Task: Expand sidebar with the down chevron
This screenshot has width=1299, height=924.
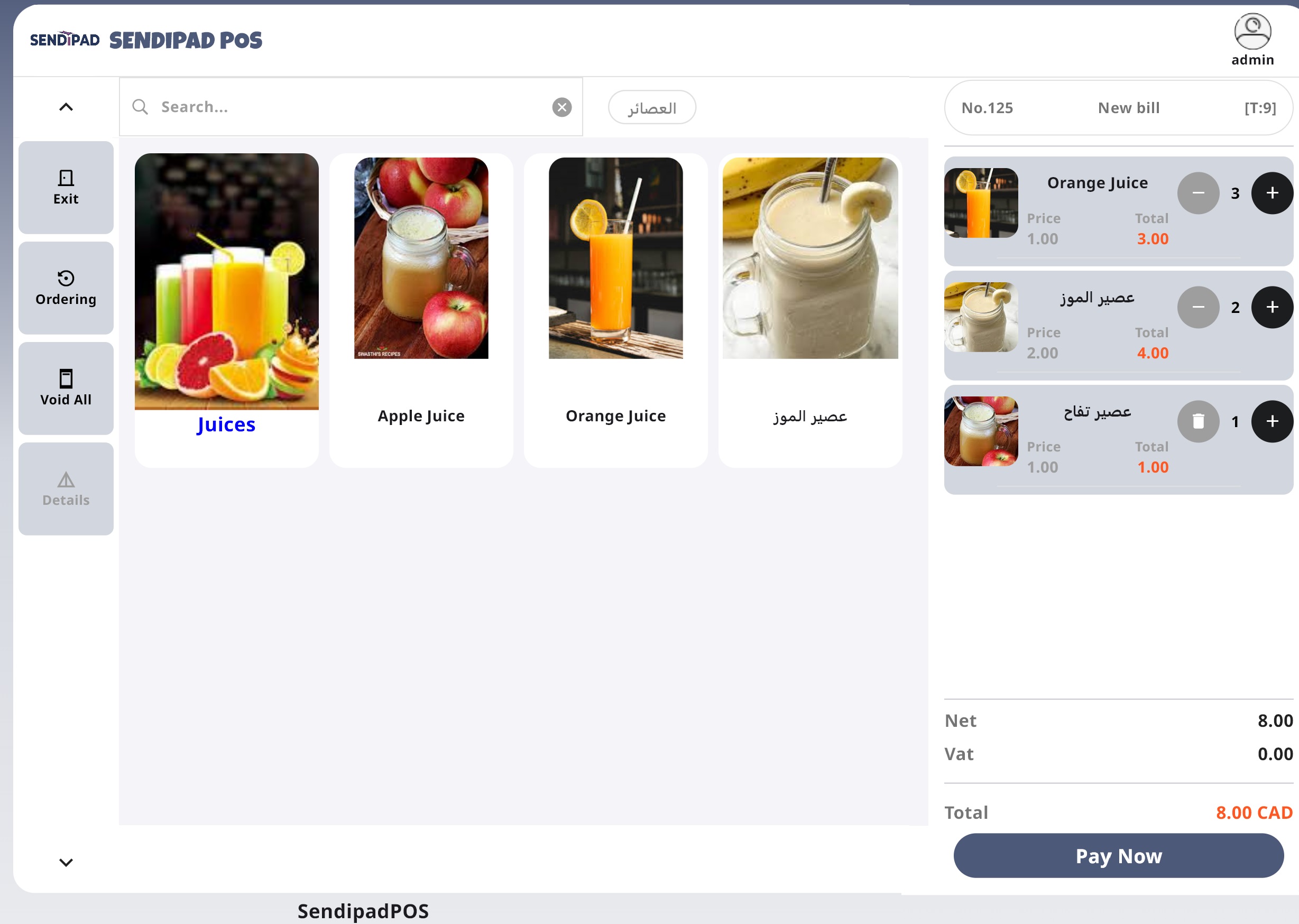Action: (x=66, y=862)
